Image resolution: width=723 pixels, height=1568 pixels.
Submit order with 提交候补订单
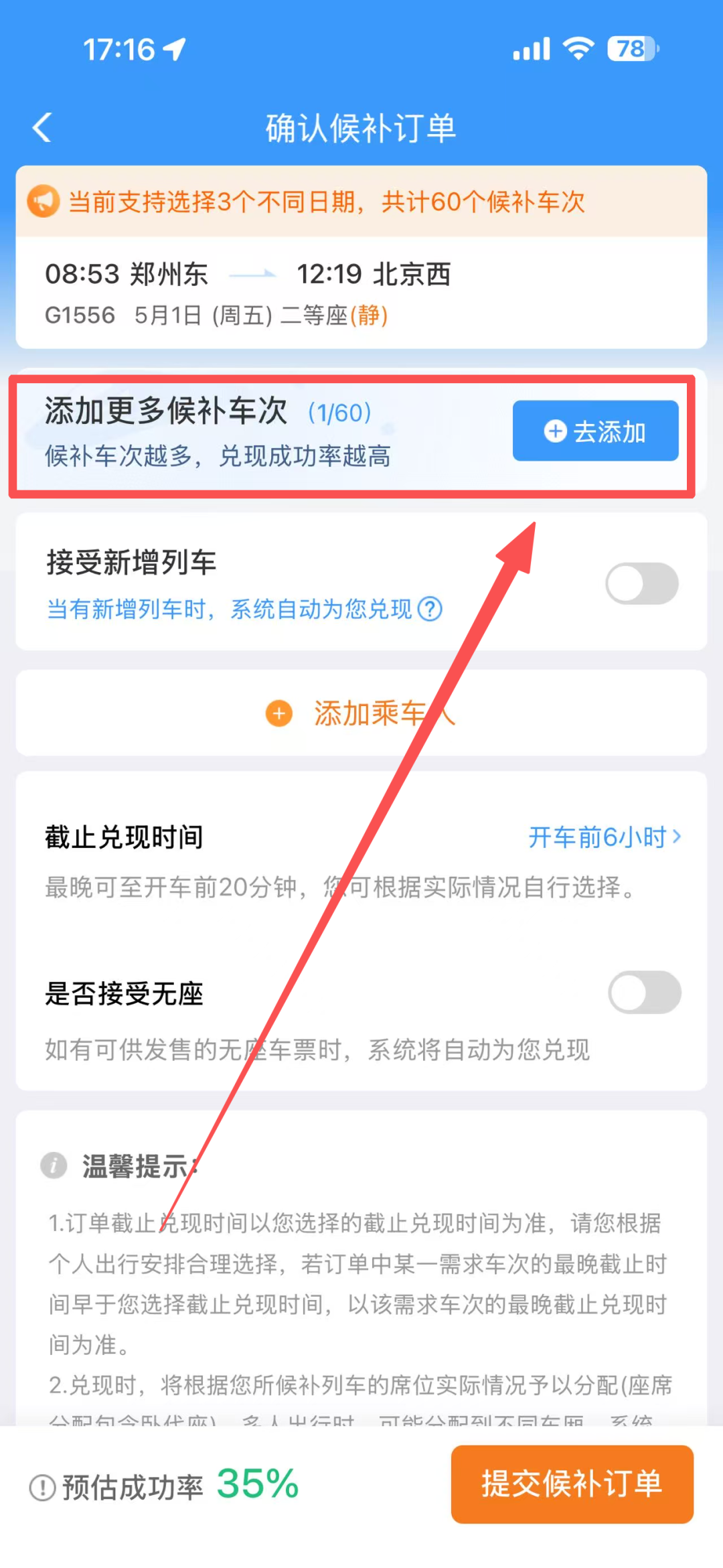tap(572, 1484)
